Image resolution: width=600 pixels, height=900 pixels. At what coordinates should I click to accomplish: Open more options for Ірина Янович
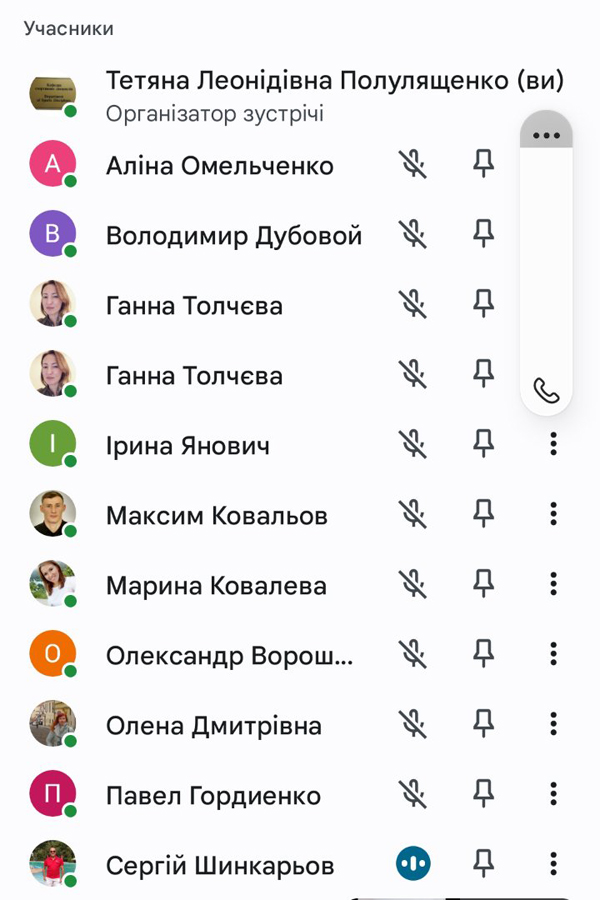coord(553,445)
